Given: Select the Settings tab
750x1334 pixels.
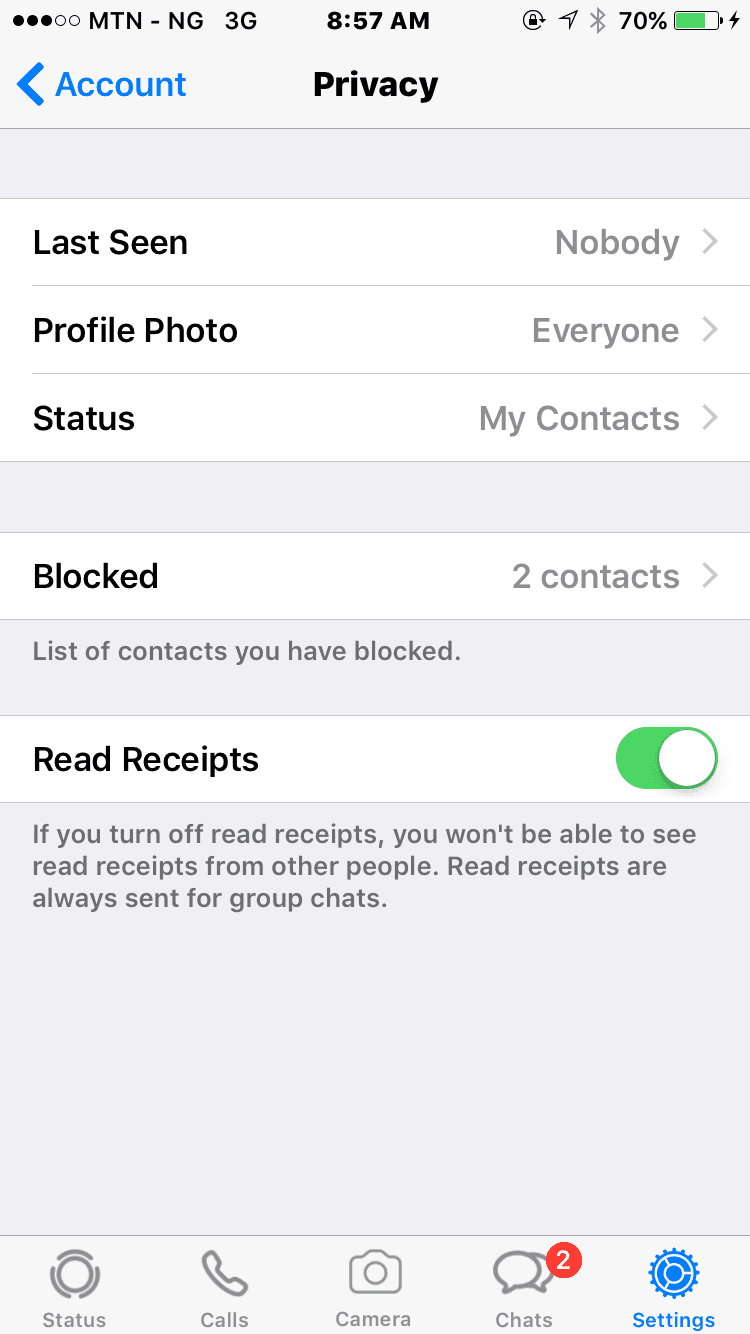Looking at the screenshot, I should (x=674, y=1288).
